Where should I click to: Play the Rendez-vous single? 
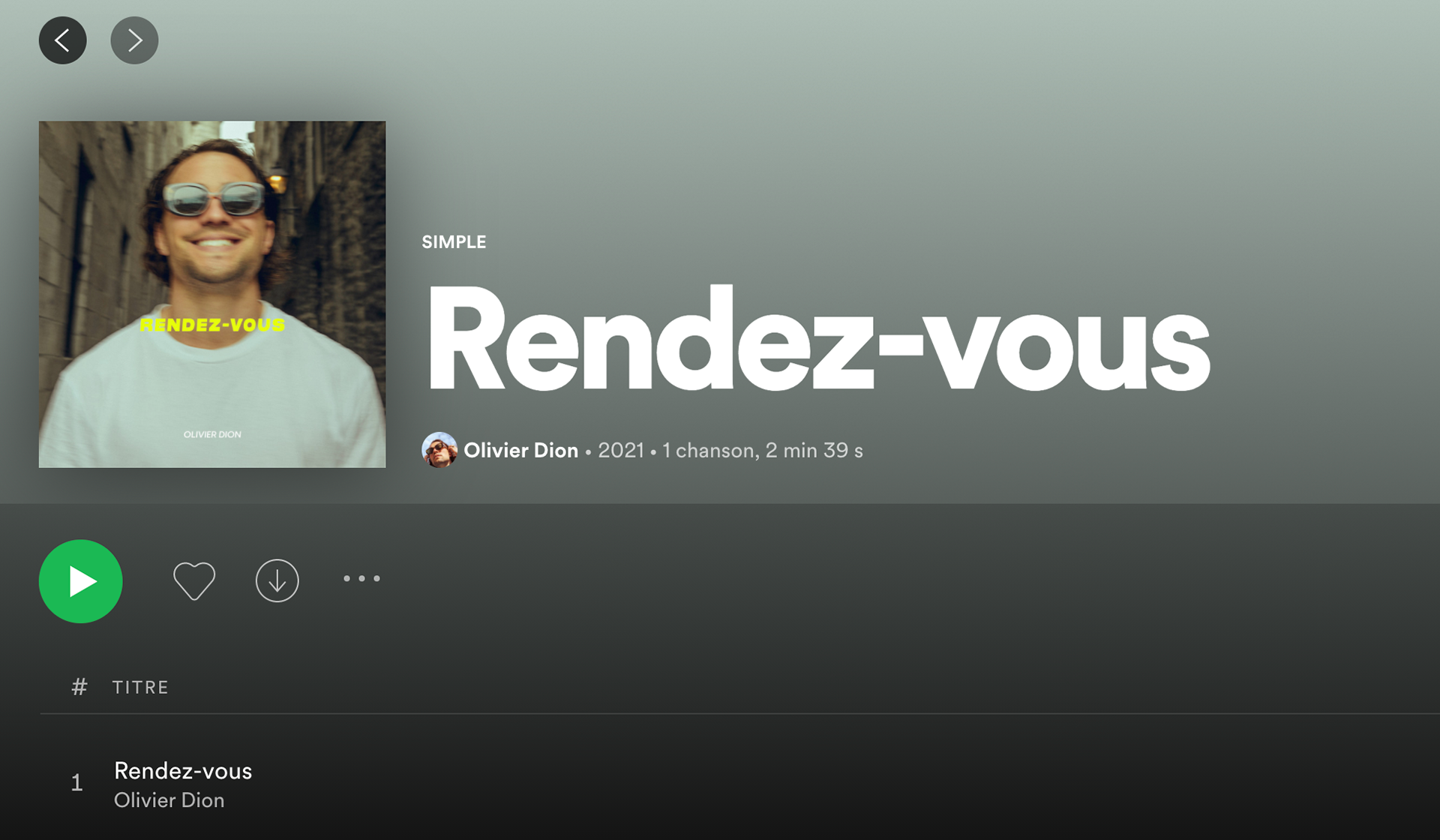click(x=80, y=581)
